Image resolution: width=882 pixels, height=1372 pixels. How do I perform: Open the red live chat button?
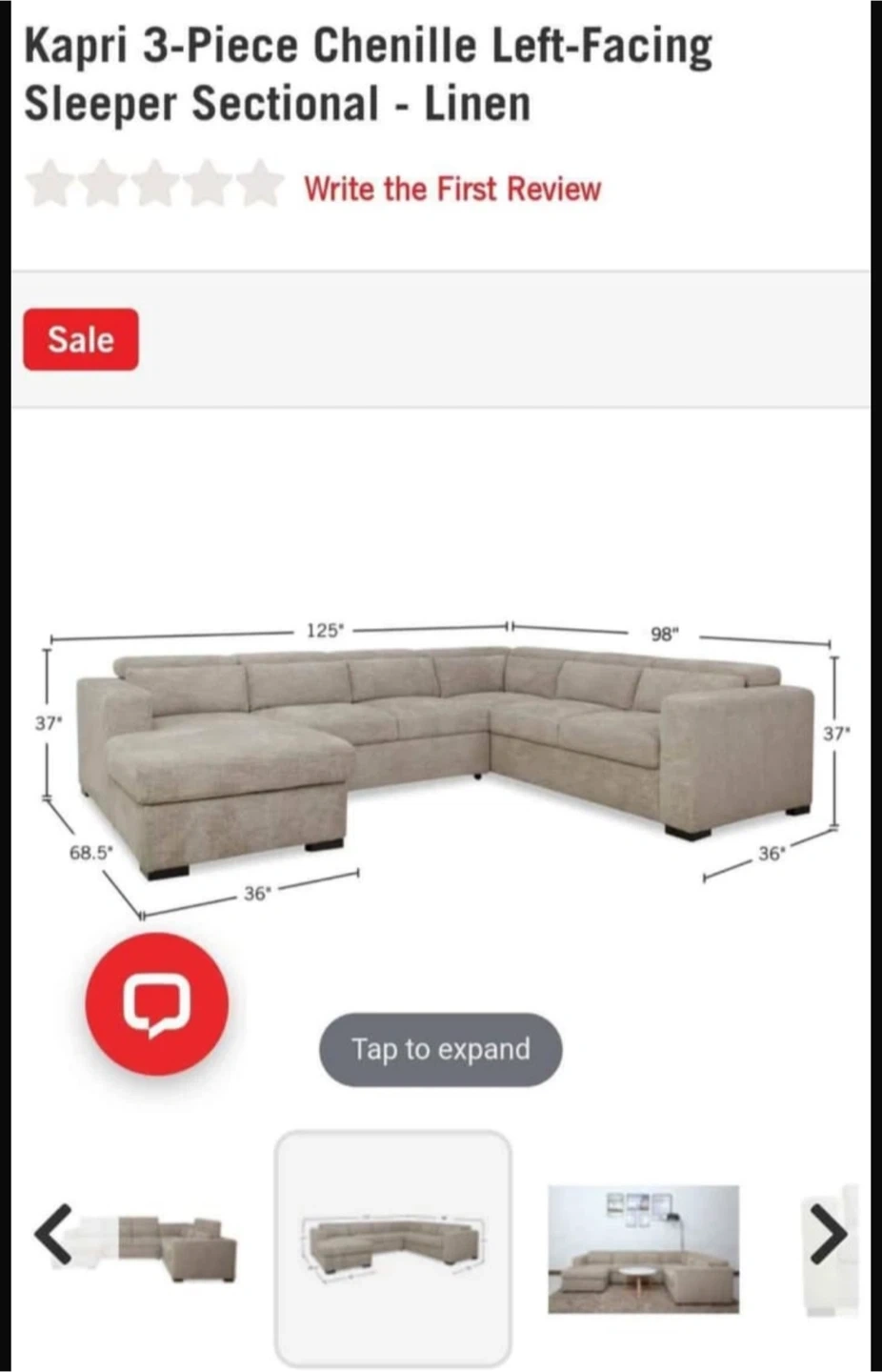pos(157,1004)
